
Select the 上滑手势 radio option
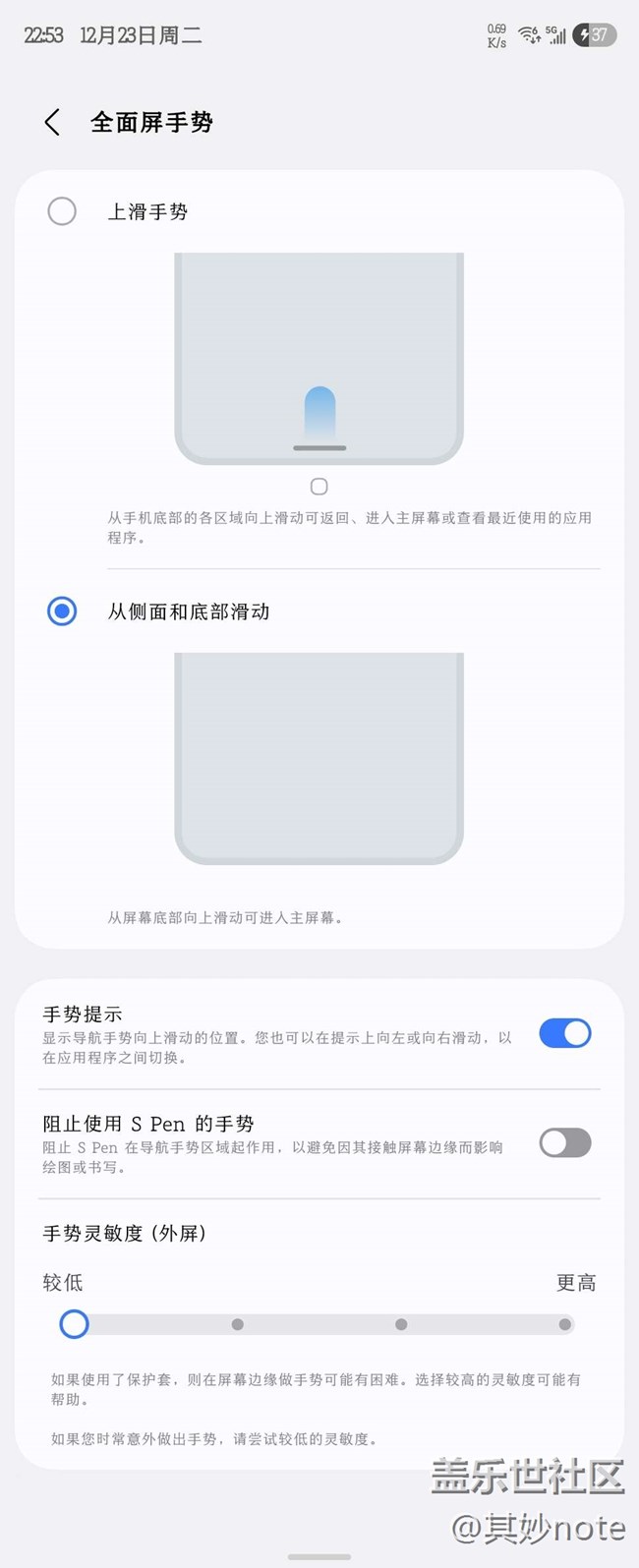pos(62,211)
